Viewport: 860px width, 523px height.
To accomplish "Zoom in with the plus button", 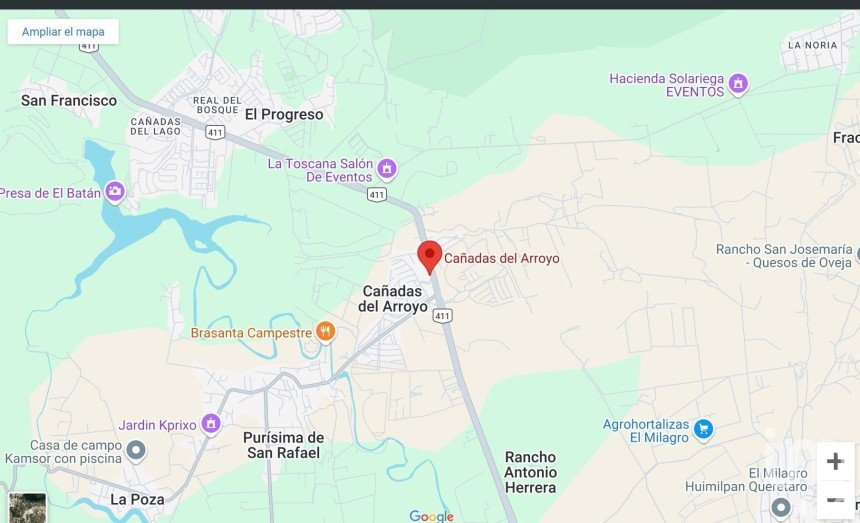I will pos(835,461).
